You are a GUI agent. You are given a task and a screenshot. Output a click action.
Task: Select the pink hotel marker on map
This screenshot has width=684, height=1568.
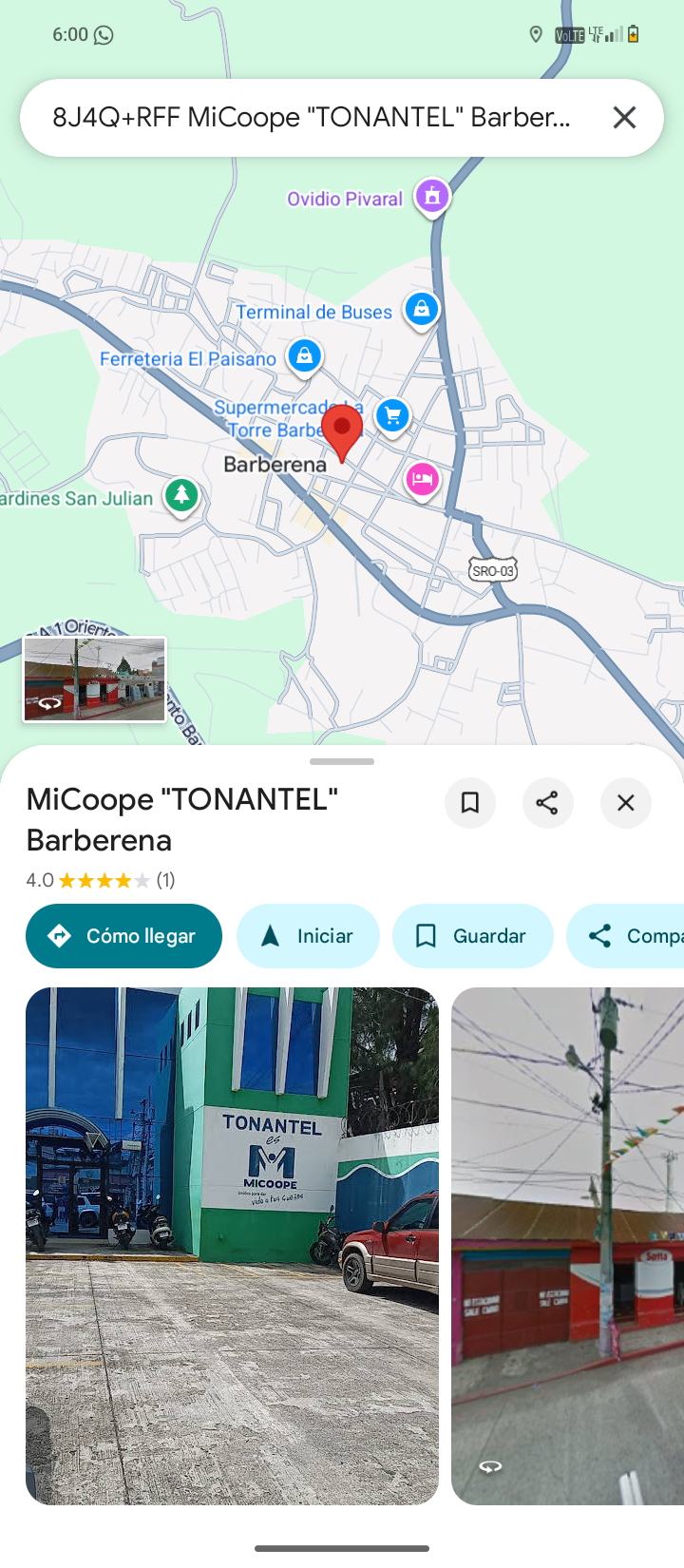[x=422, y=478]
